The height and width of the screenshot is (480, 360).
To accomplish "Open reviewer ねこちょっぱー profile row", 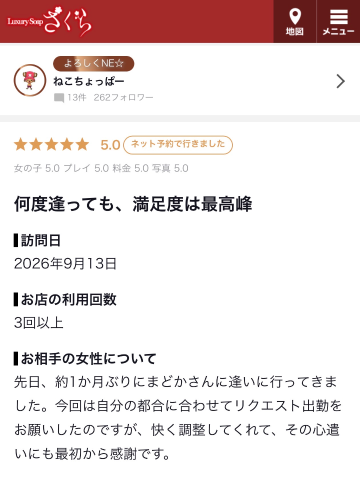I will point(180,80).
